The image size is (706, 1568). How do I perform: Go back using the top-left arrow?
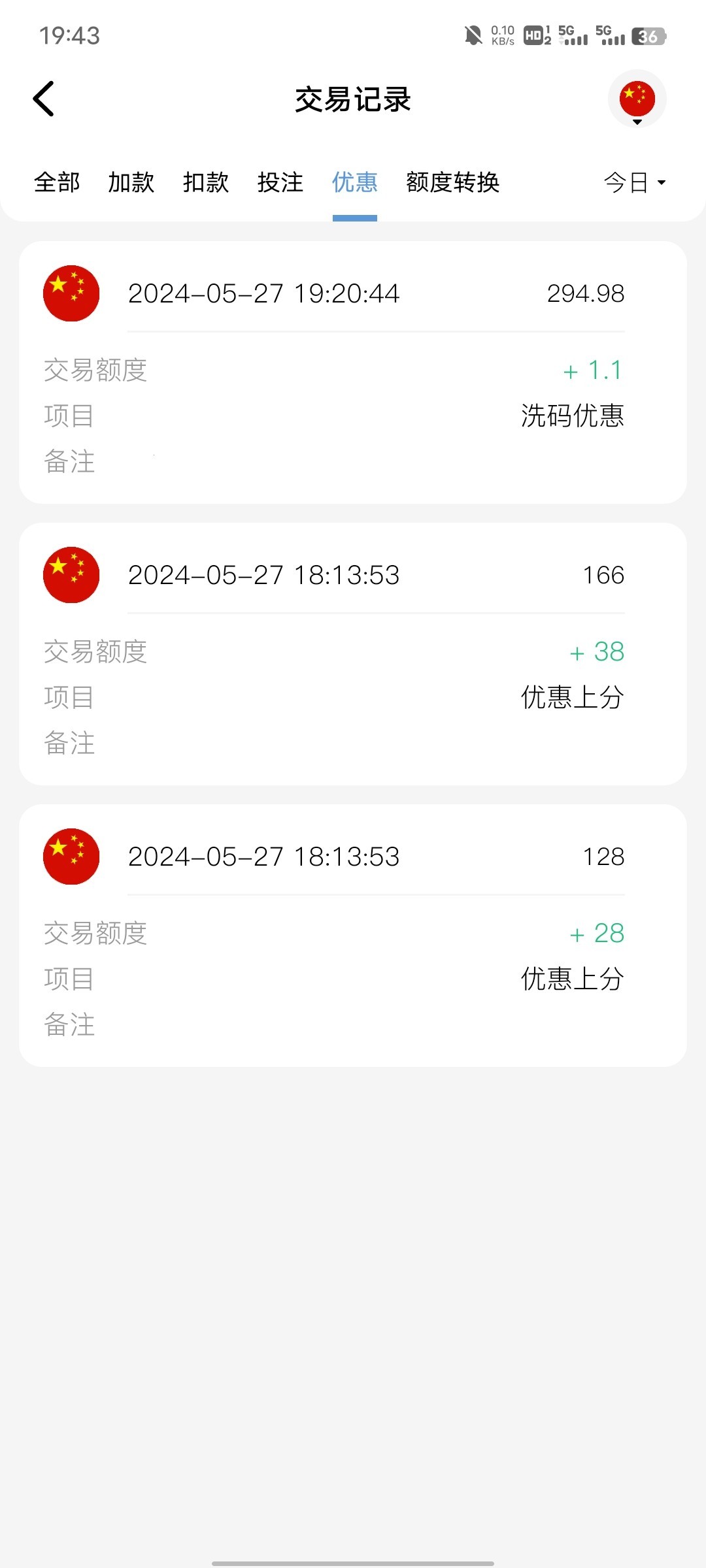[44, 99]
